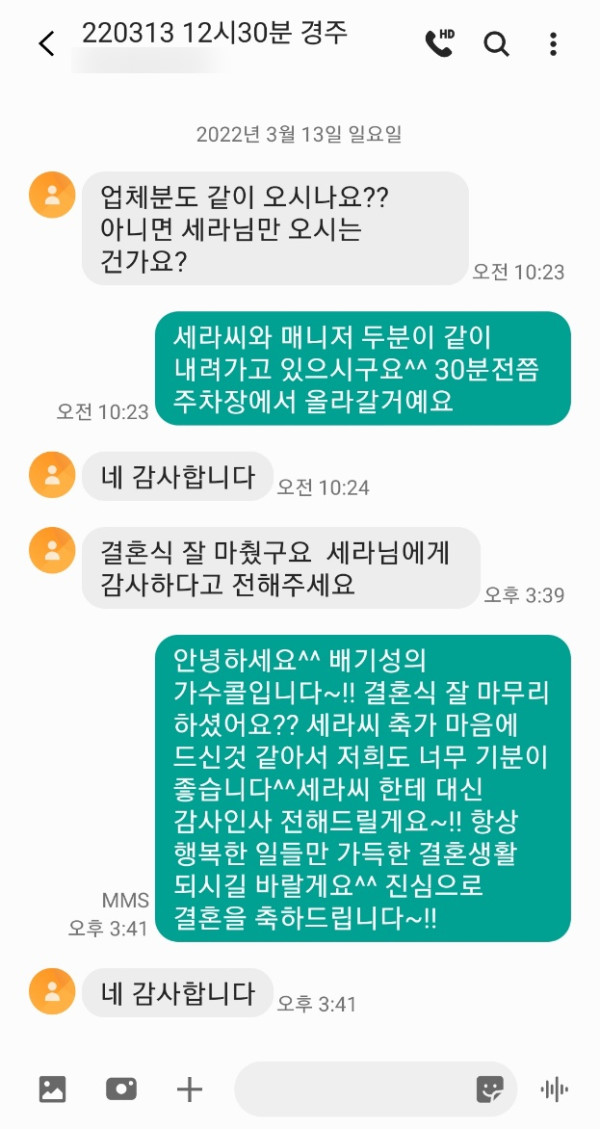The width and height of the screenshot is (600, 1129).
Task: Focus the message text field
Action: [350, 1089]
